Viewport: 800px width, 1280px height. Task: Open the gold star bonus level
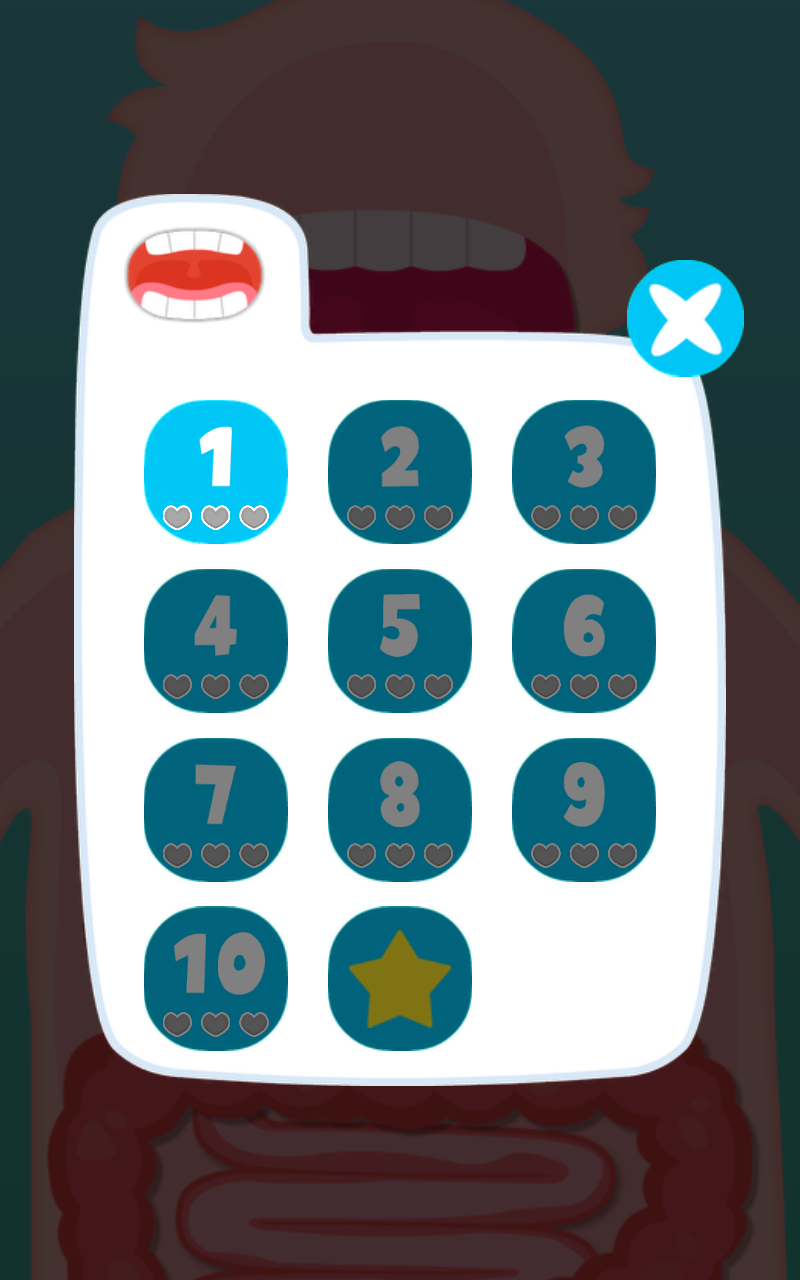[400, 979]
